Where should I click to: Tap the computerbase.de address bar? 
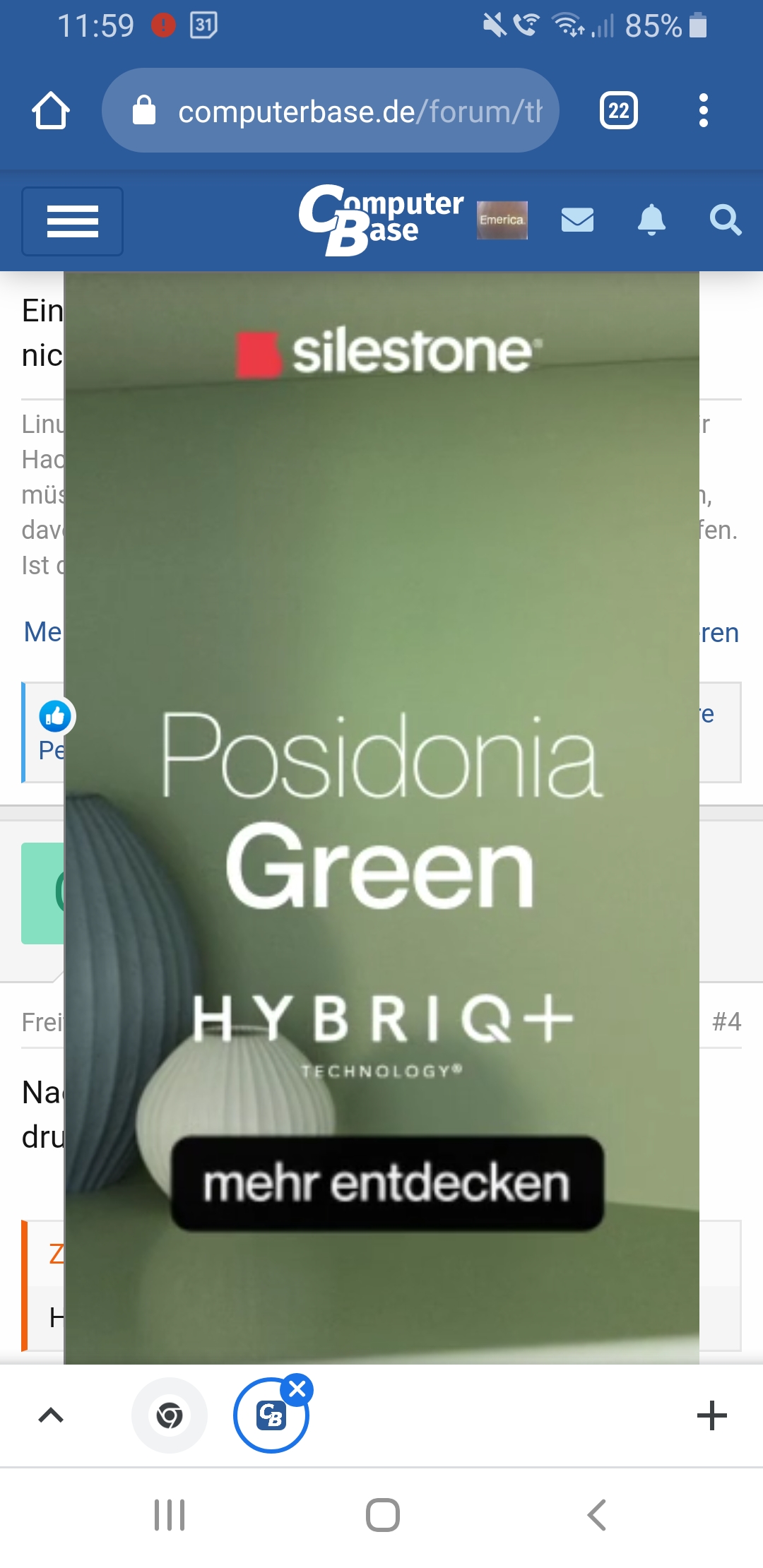(331, 111)
